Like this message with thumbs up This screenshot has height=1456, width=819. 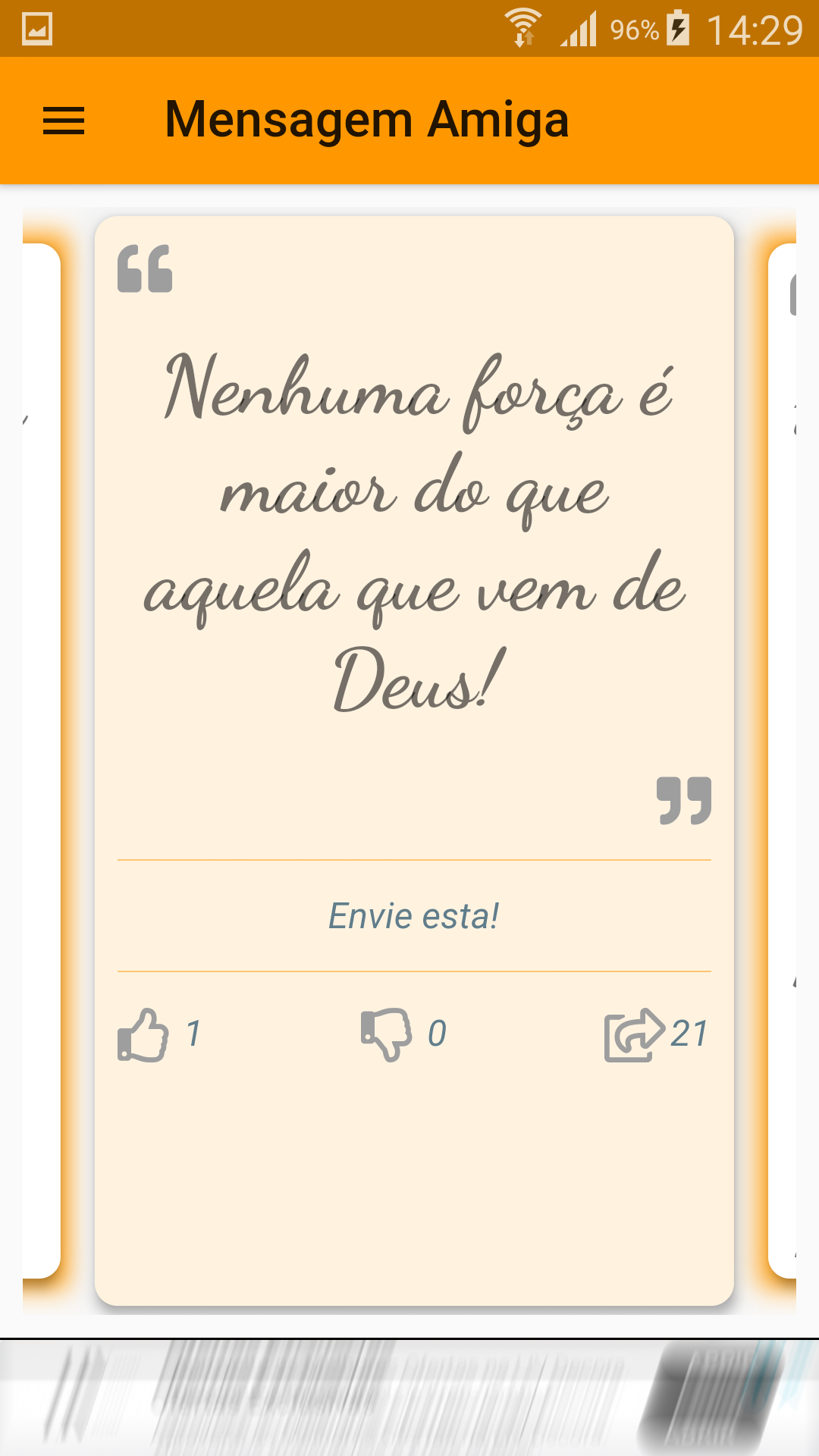click(143, 1034)
